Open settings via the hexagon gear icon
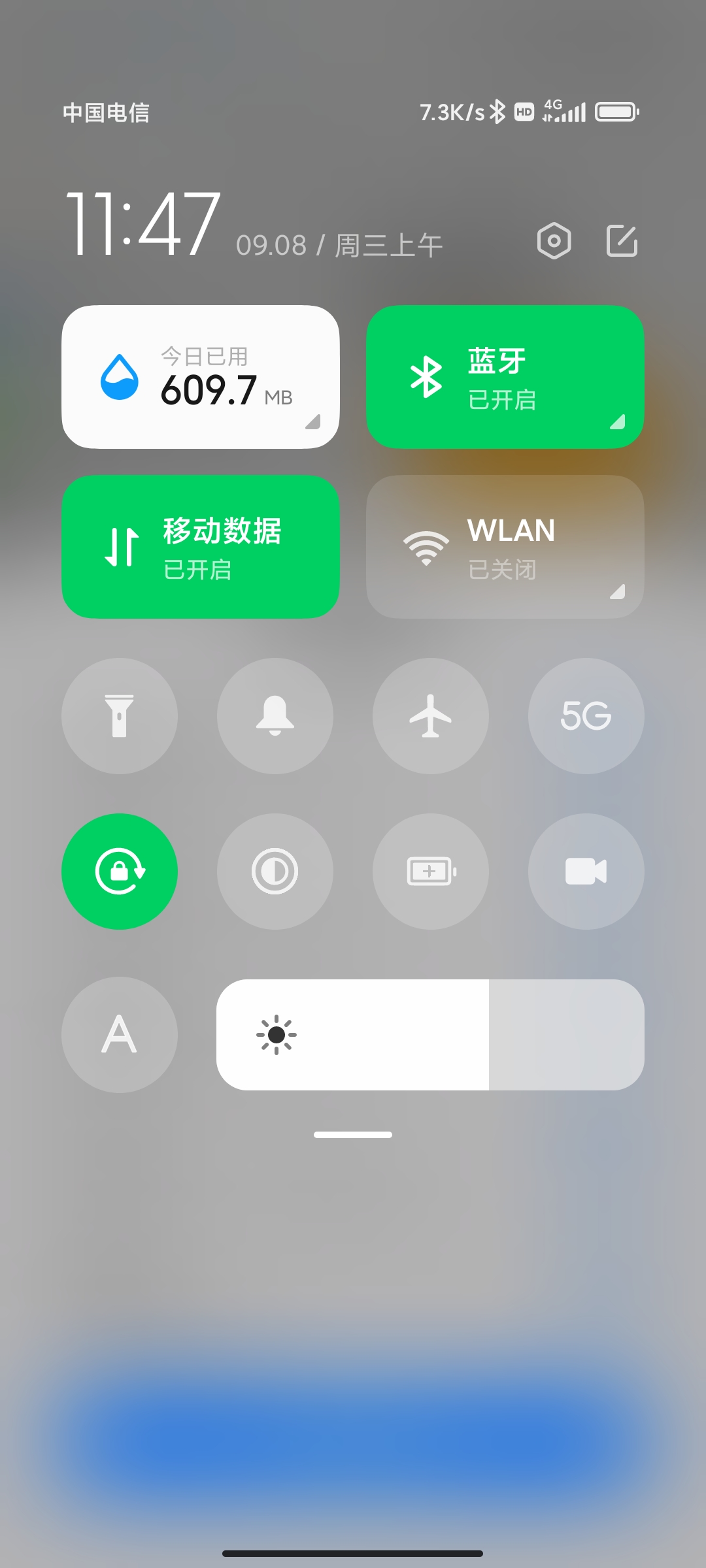 tap(554, 240)
